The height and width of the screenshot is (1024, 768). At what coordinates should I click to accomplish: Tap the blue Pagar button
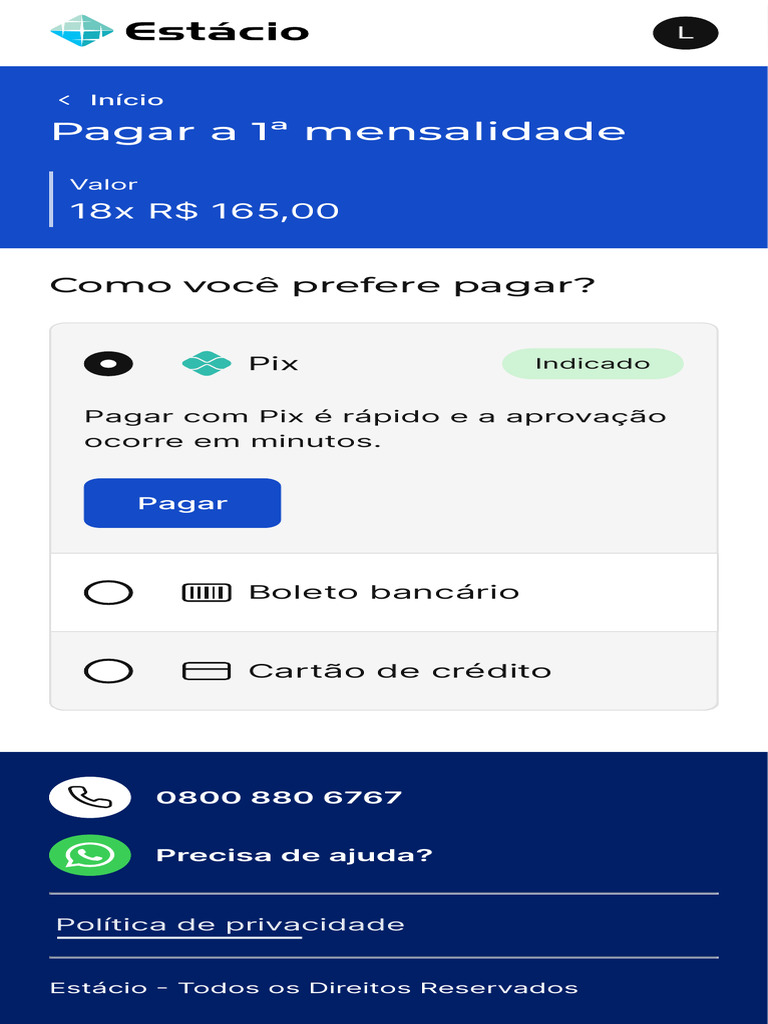pos(182,503)
